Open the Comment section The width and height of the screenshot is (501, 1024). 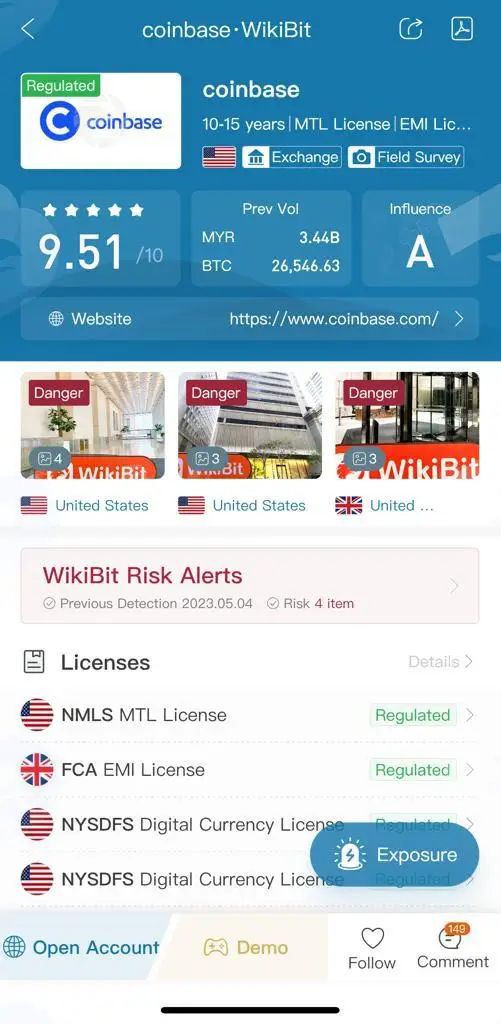pyautogui.click(x=453, y=948)
